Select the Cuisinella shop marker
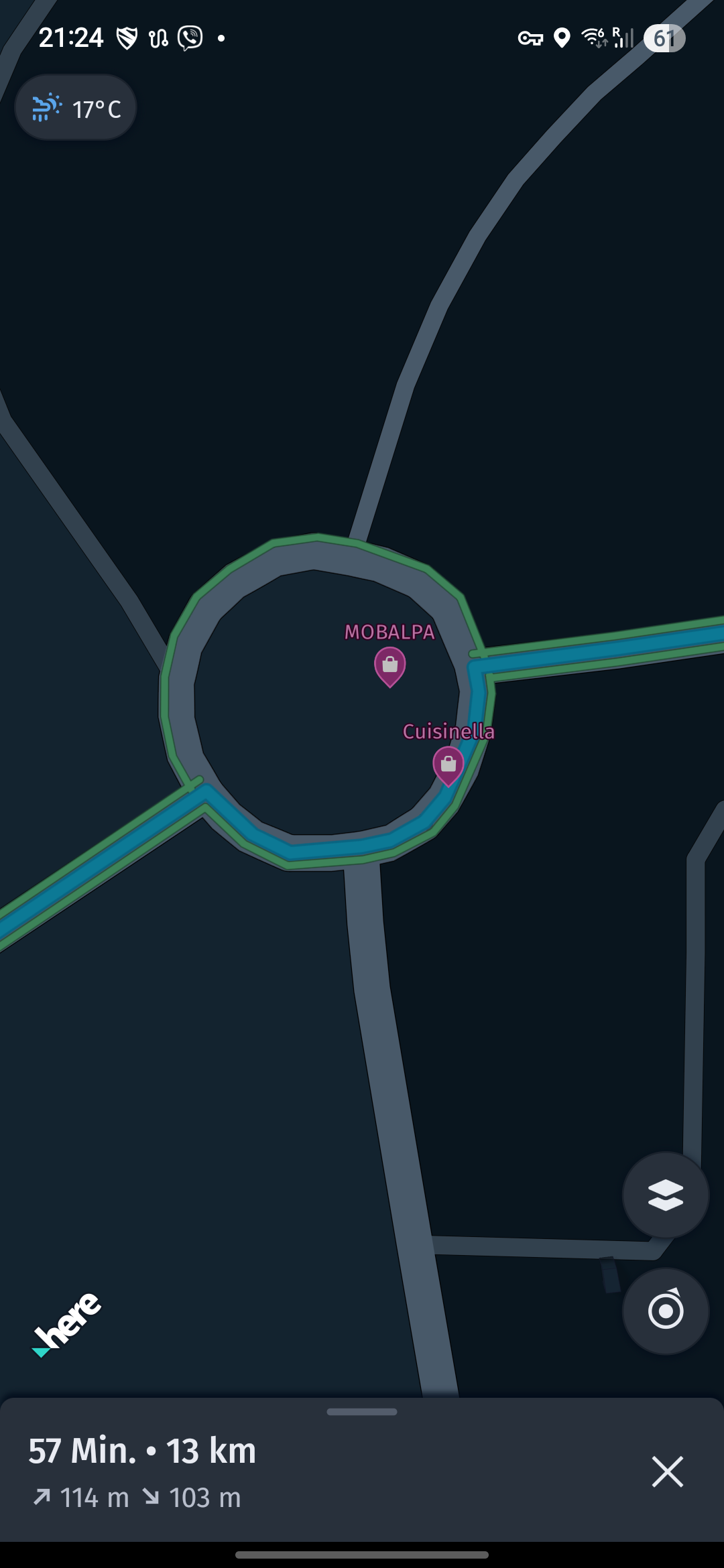724x1568 pixels. pos(448,764)
